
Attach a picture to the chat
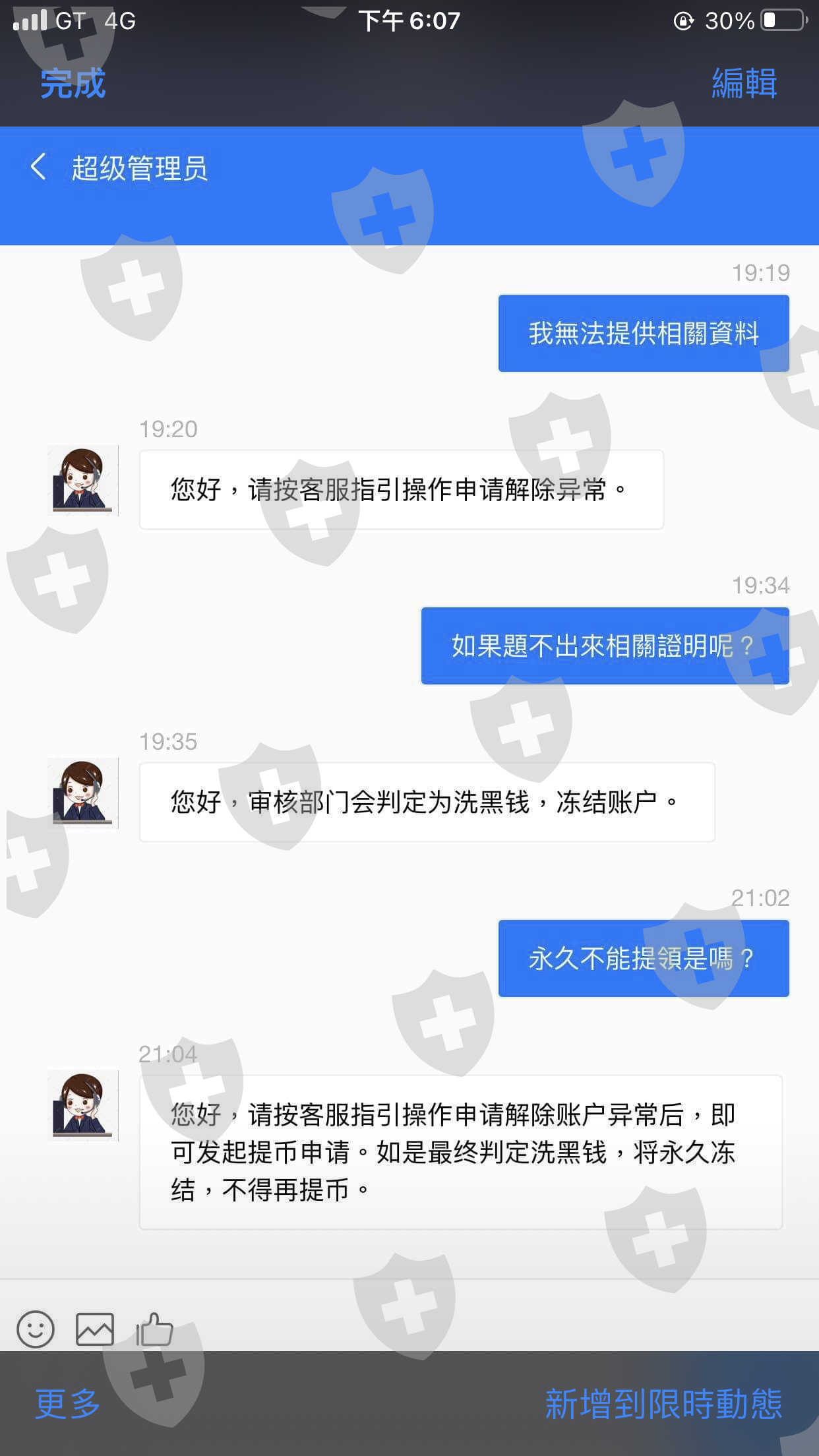click(x=95, y=1329)
